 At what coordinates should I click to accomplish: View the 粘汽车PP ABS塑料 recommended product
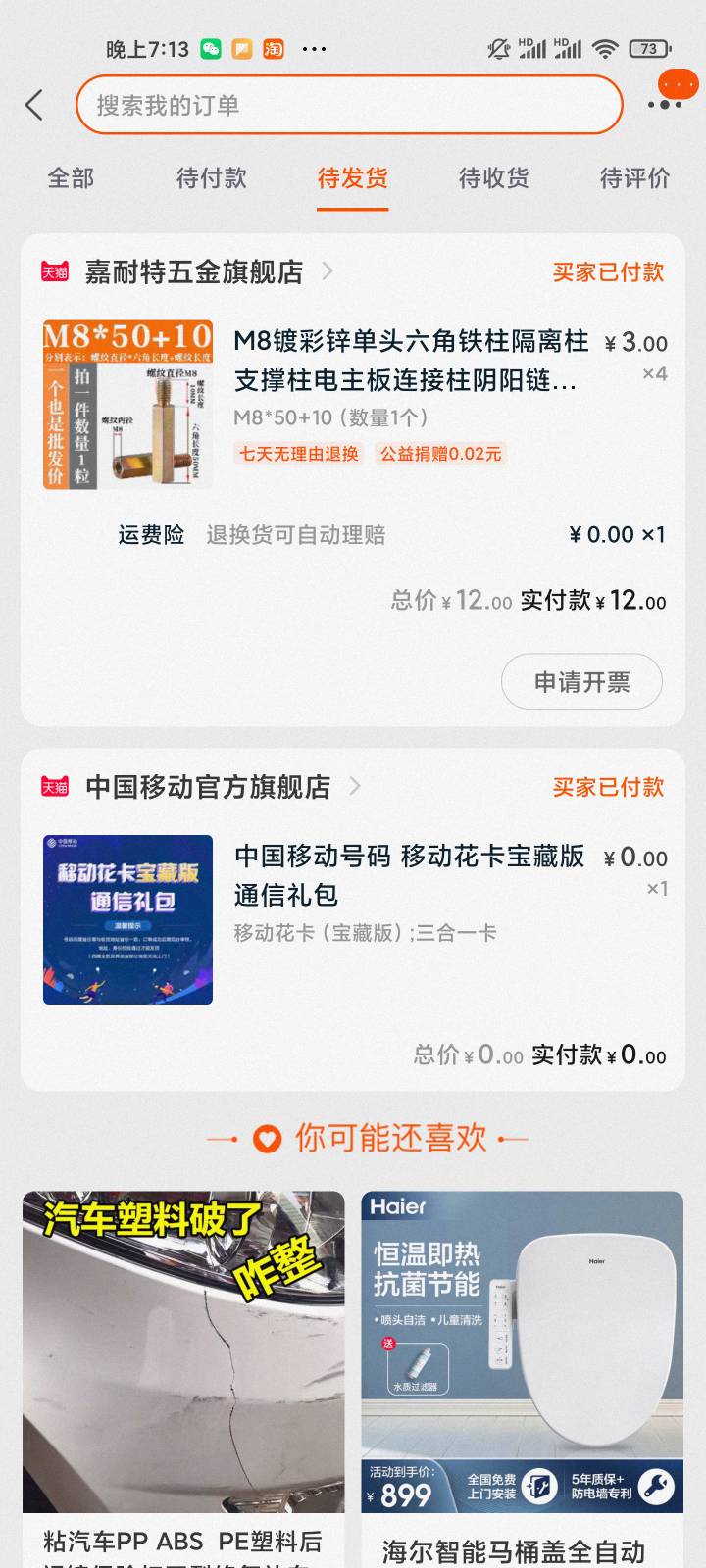pyautogui.click(x=183, y=1372)
